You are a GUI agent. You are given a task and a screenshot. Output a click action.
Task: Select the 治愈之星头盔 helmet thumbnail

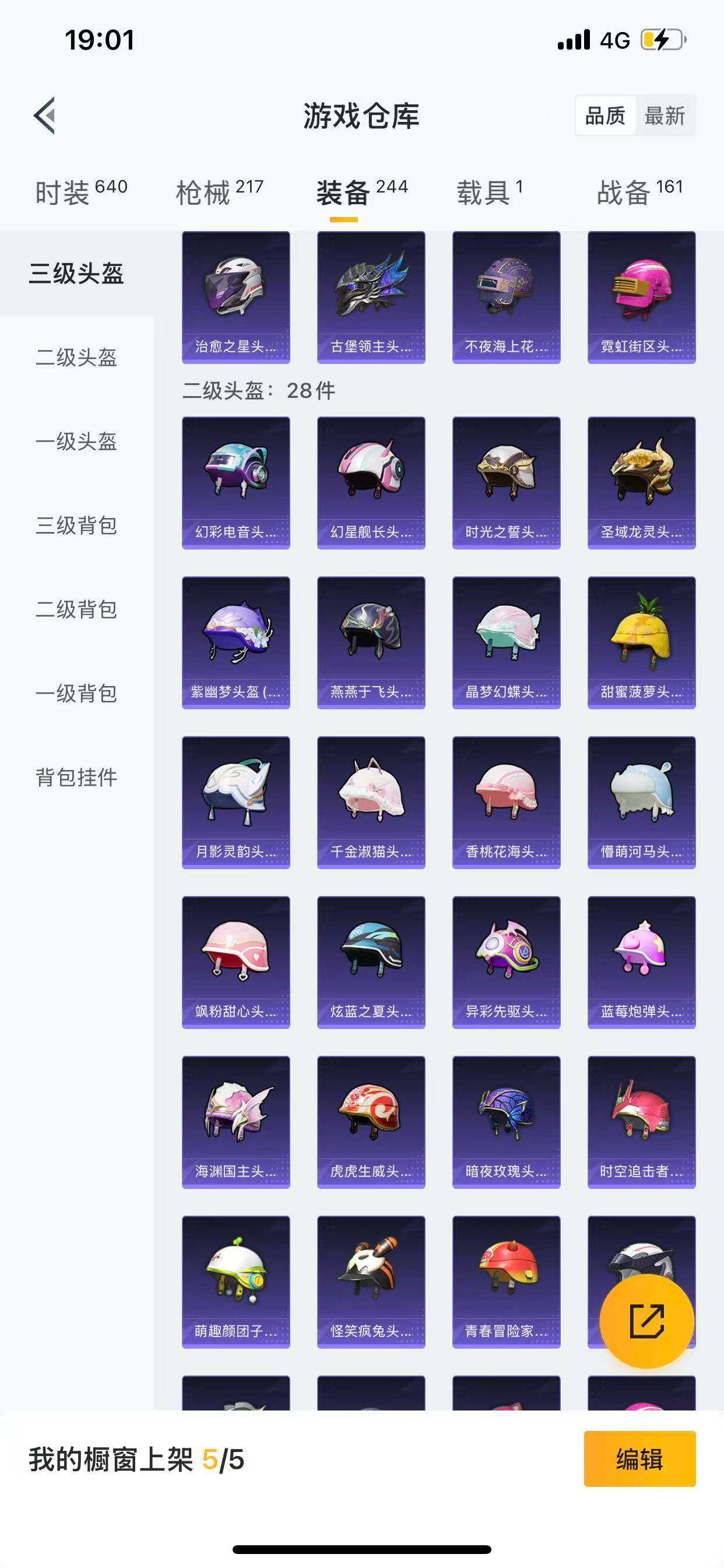click(x=236, y=298)
